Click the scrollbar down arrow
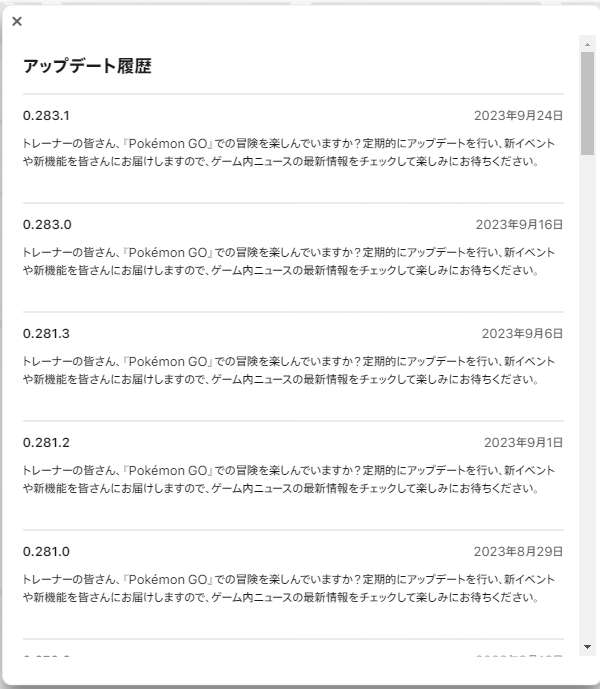Viewport: 600px width, 689px height. [x=587, y=647]
